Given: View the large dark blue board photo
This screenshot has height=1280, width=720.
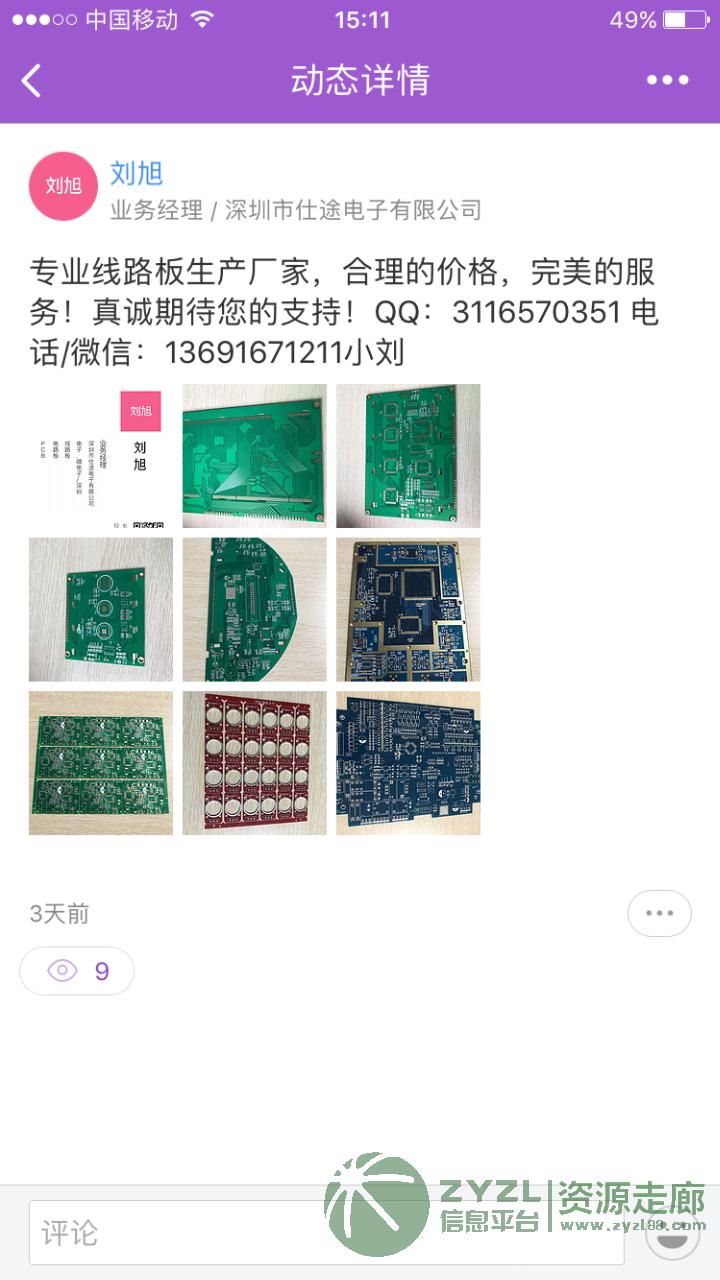Looking at the screenshot, I should point(408,763).
